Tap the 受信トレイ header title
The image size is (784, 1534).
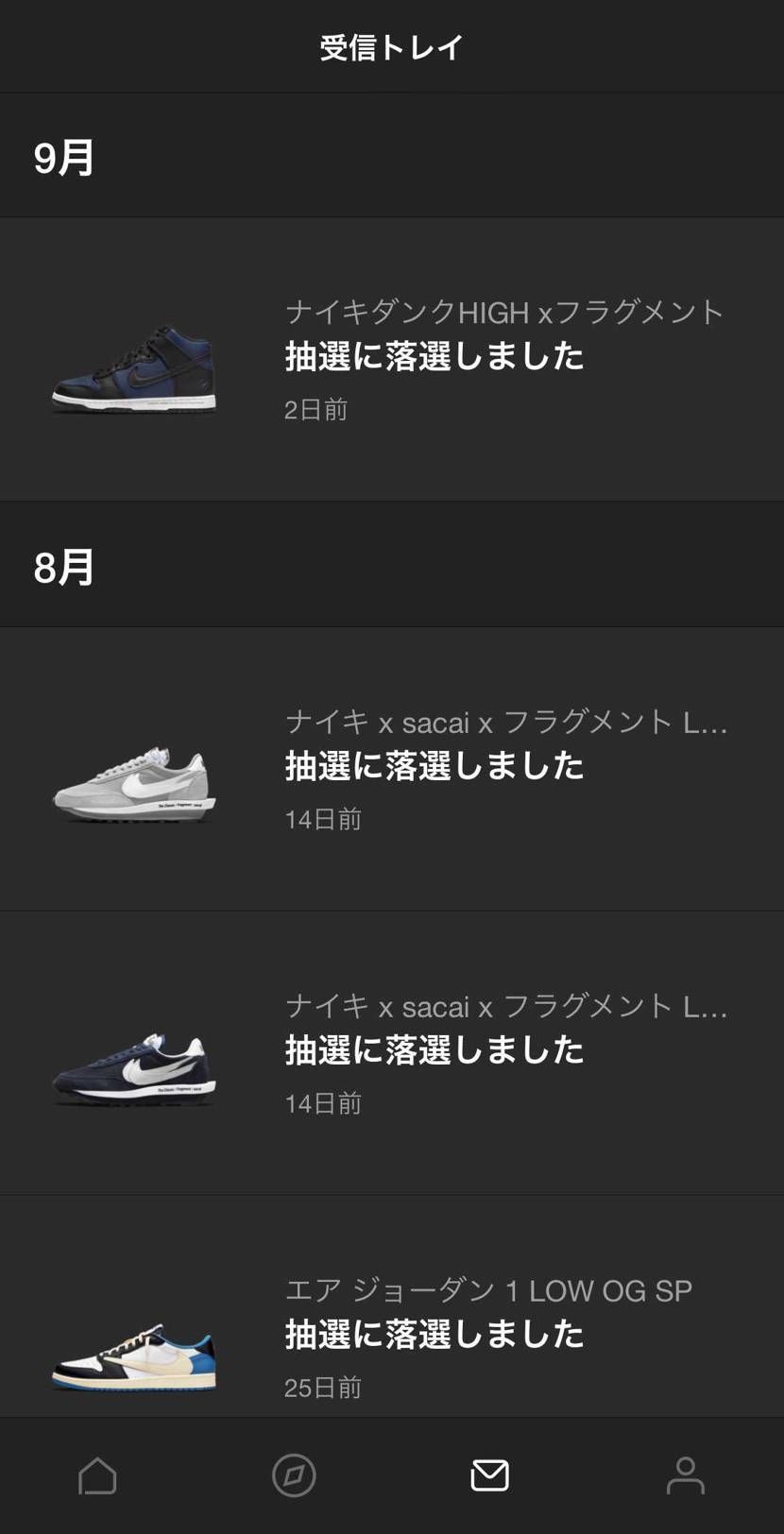click(x=392, y=45)
